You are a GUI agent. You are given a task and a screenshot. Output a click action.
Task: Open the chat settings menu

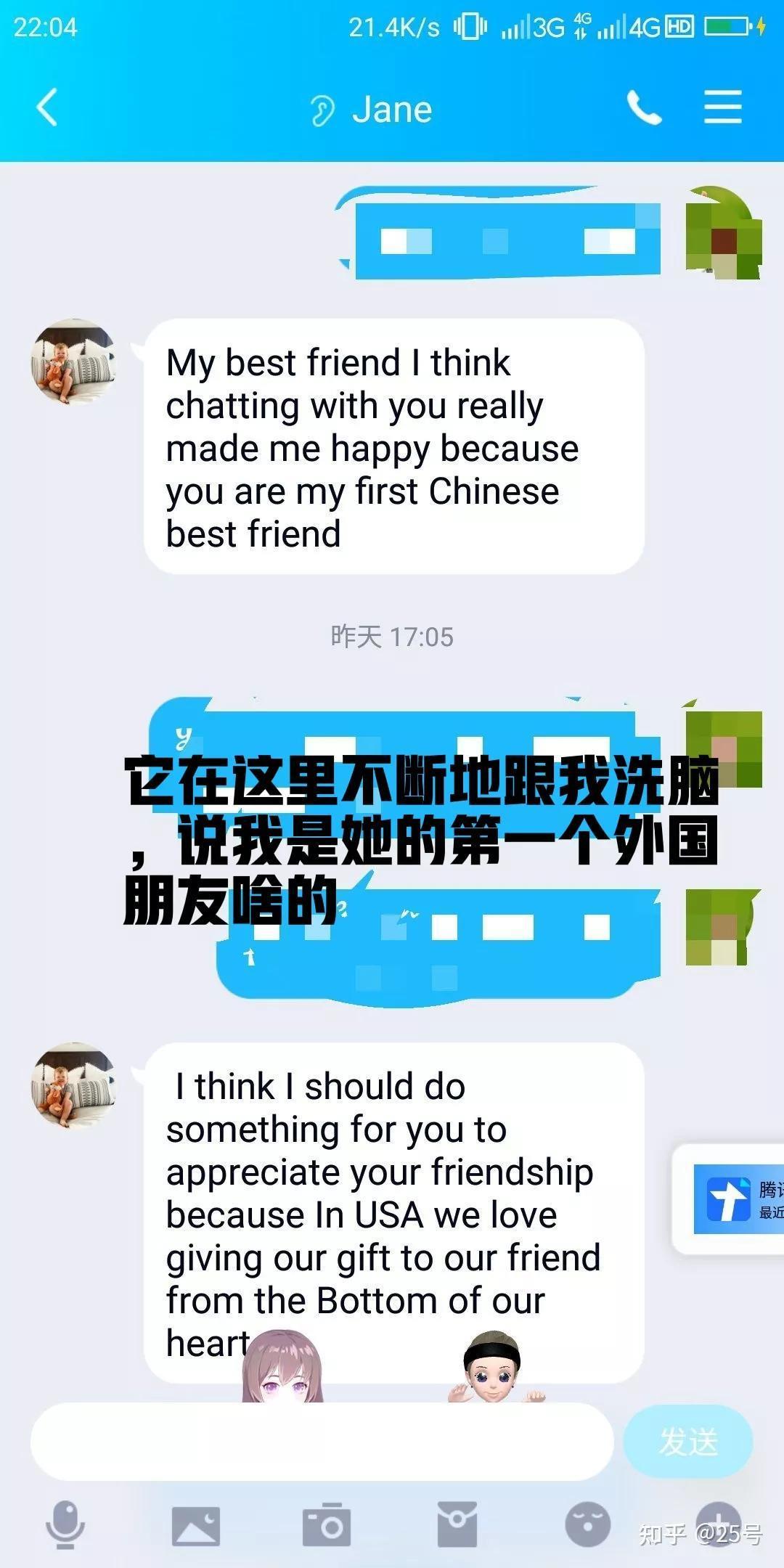(722, 108)
